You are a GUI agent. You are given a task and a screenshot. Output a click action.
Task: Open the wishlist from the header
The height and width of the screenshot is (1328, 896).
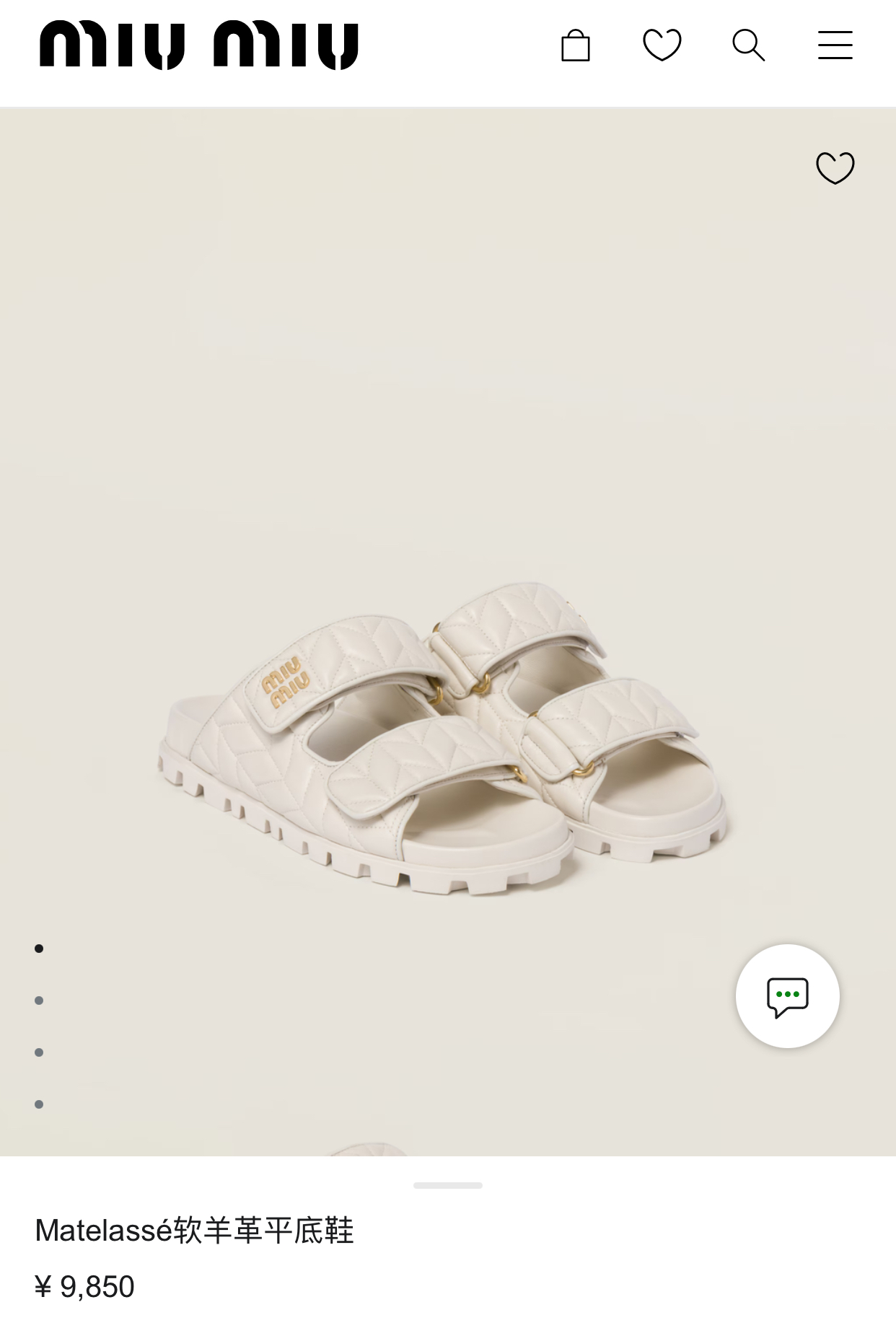(x=662, y=45)
